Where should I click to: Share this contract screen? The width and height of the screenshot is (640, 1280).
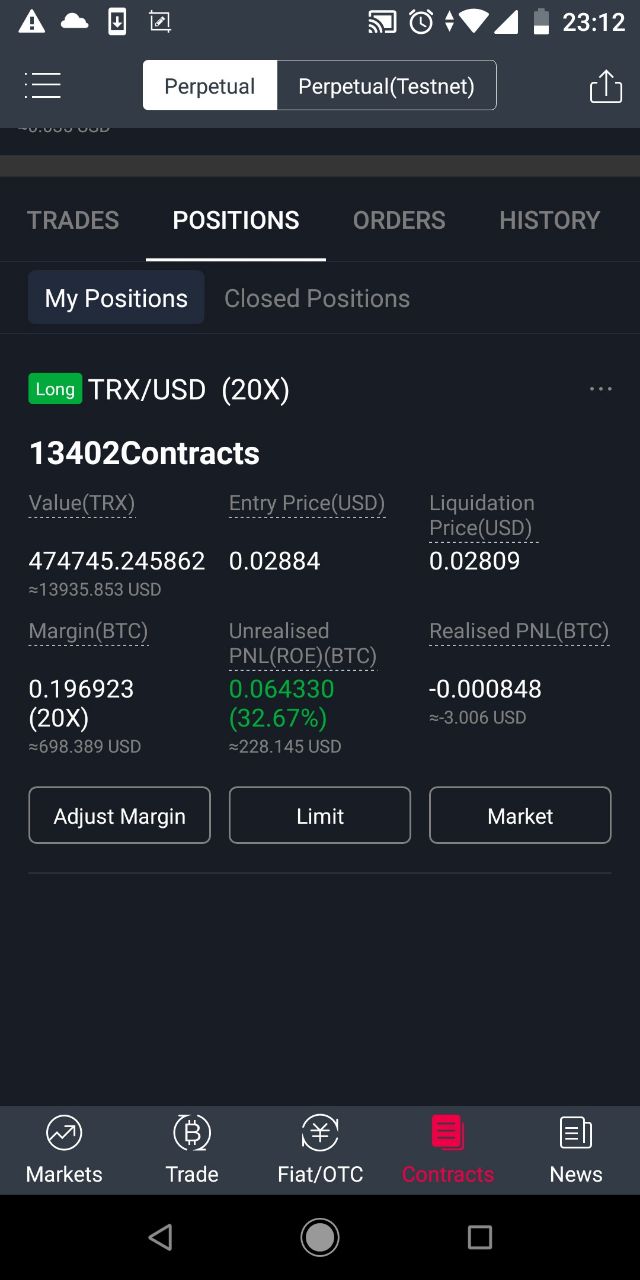coord(605,86)
